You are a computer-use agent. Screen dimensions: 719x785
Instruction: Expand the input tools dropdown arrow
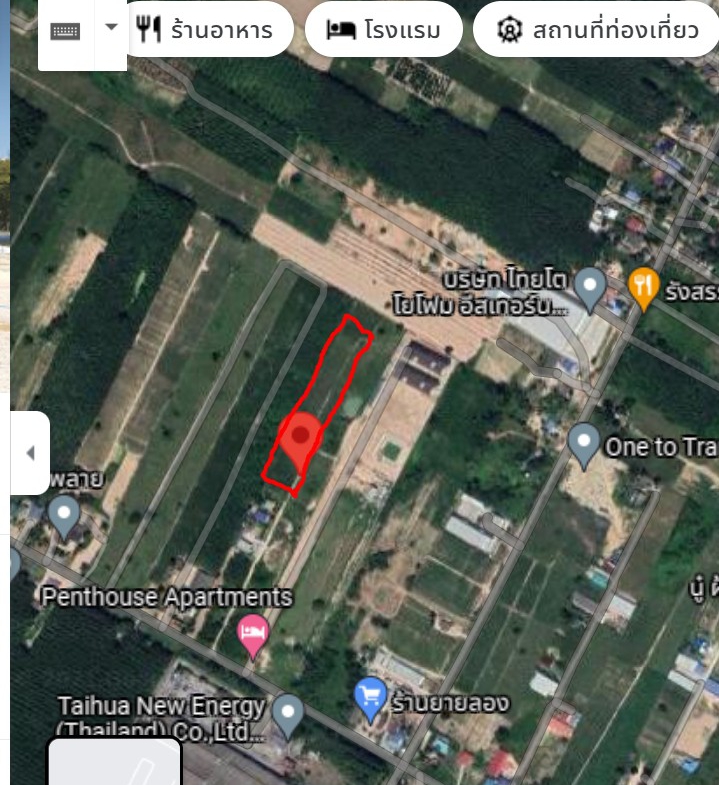(111, 29)
